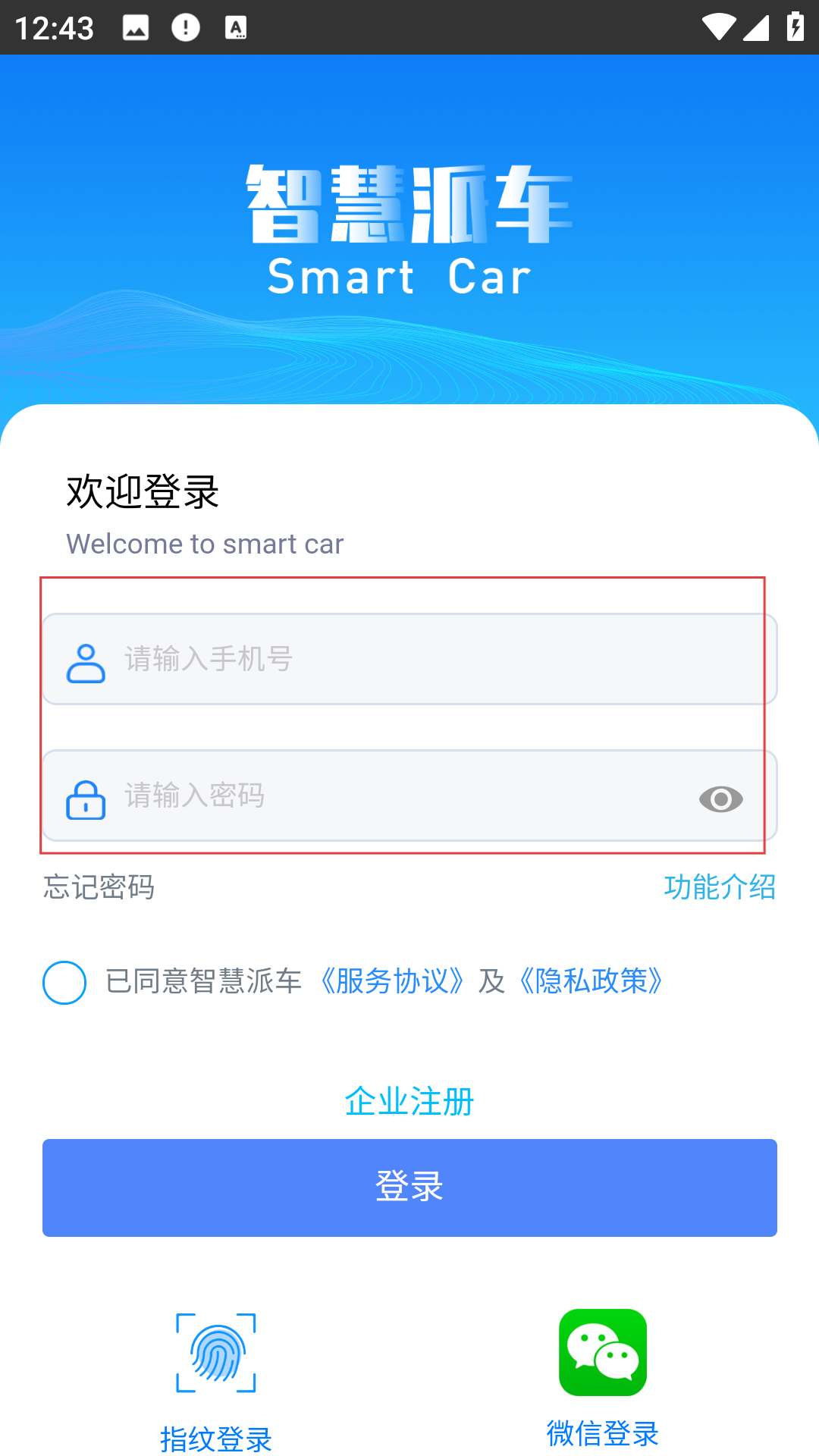
Task: Open the 功能介绍 link
Action: coord(720,886)
